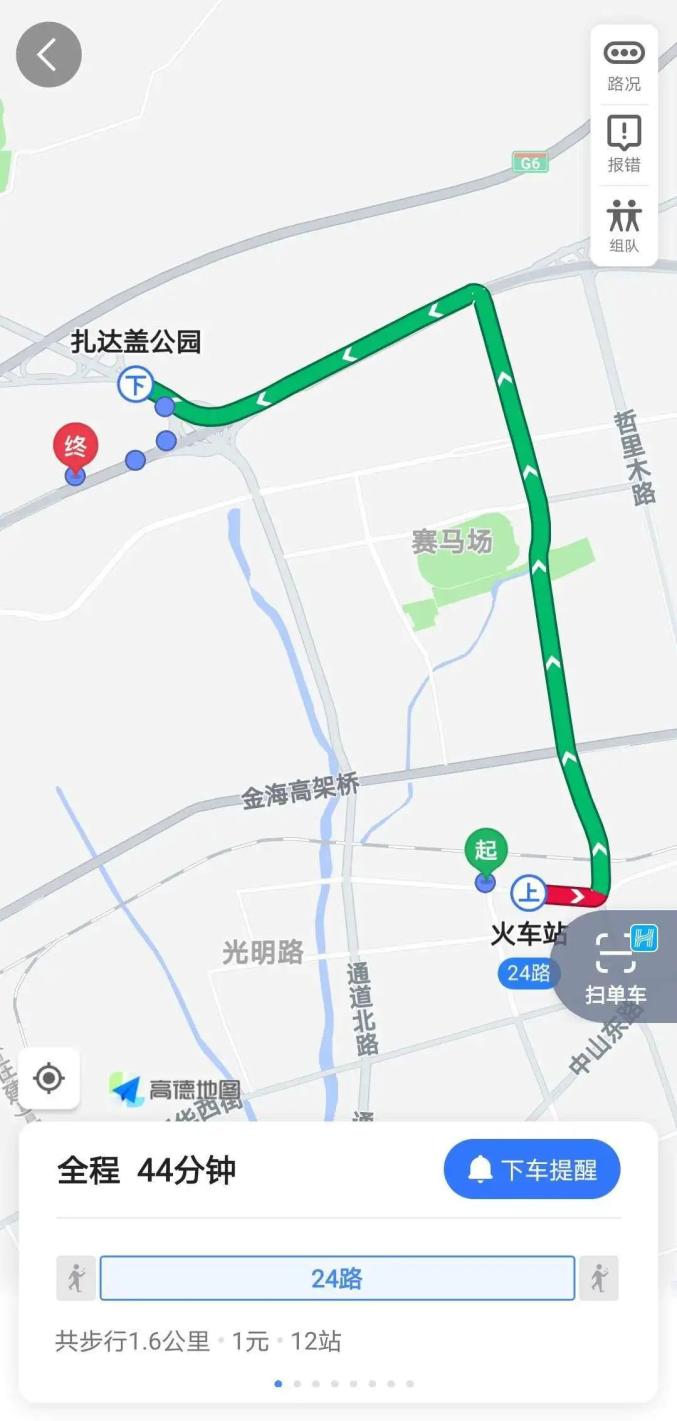677x1421 pixels.
Task: Tap the 终 destination marker
Action: [x=76, y=448]
